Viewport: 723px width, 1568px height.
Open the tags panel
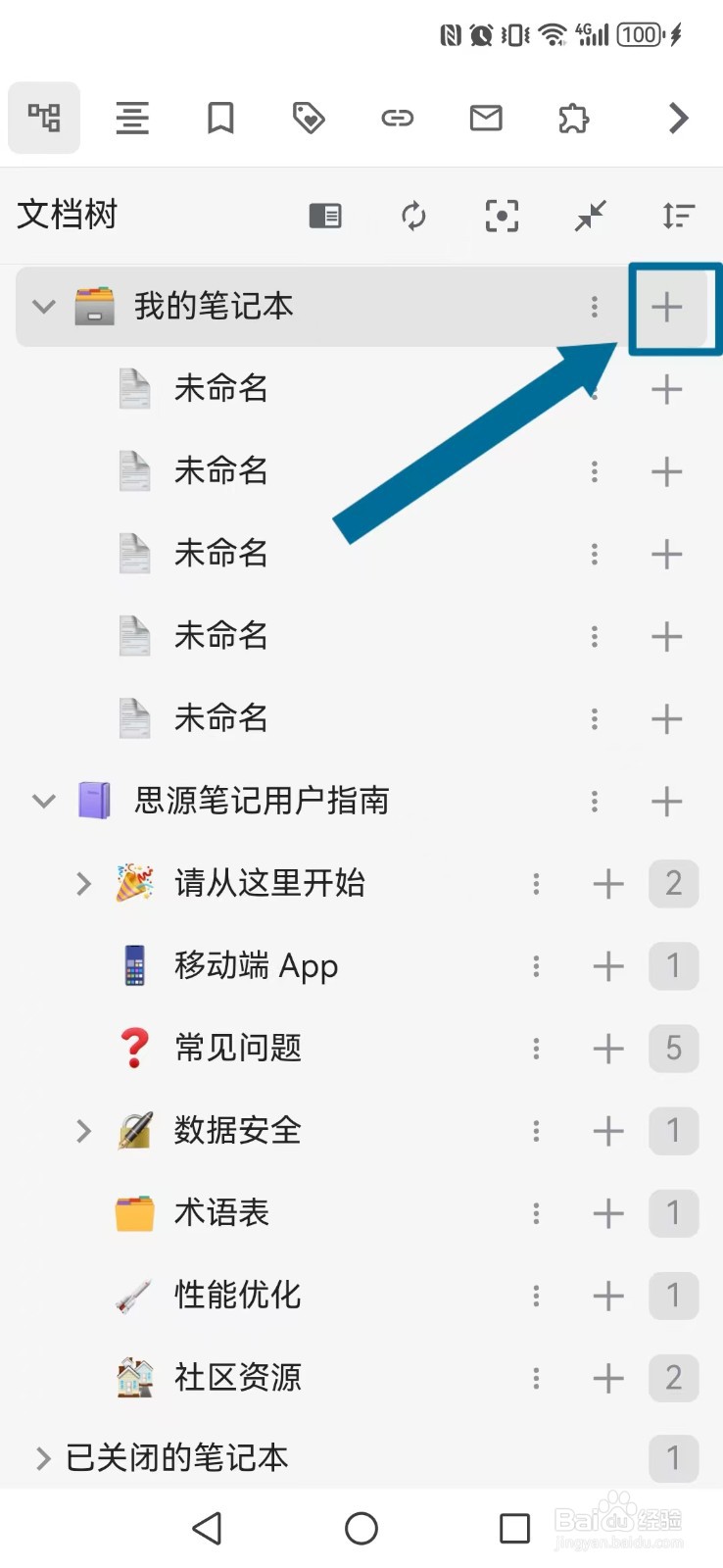(308, 118)
